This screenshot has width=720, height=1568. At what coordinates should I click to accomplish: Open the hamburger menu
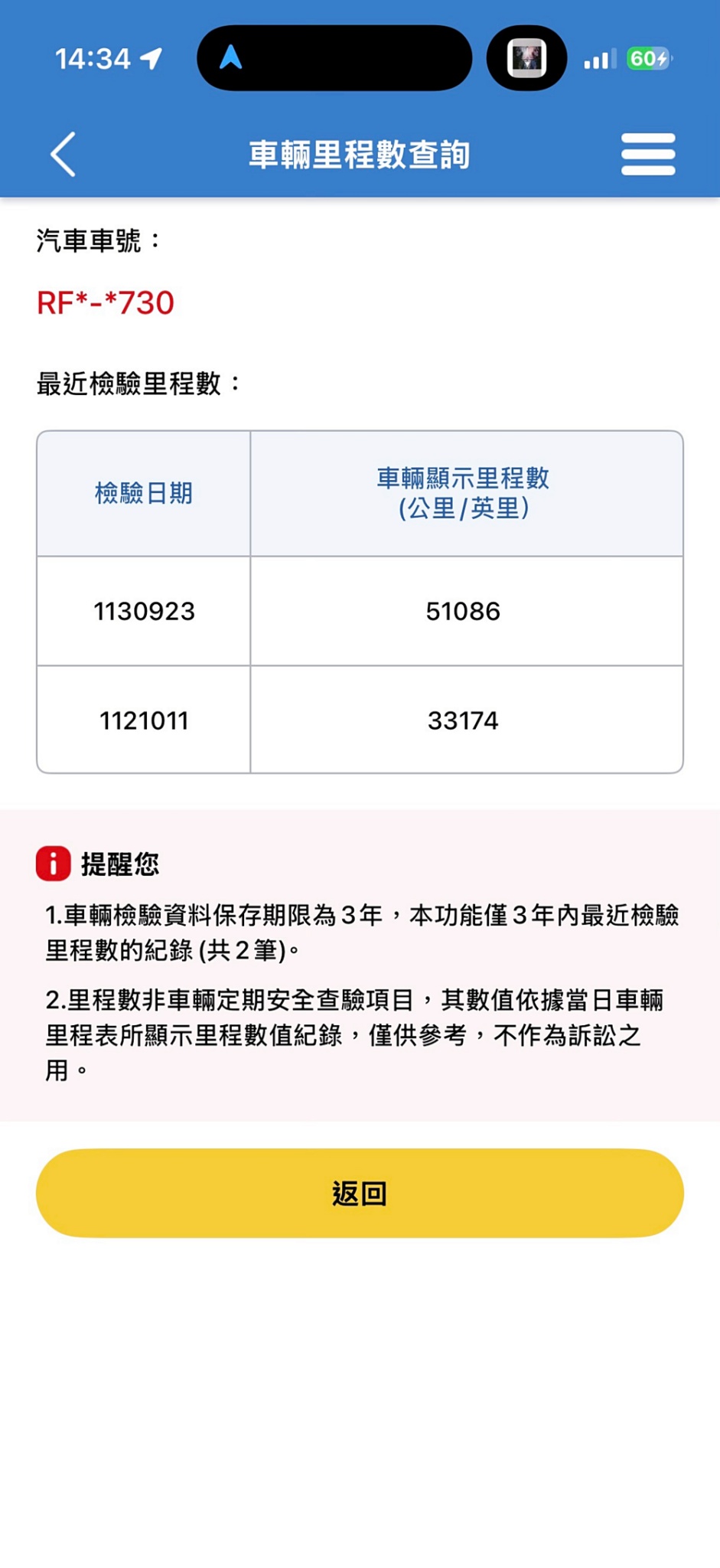(x=647, y=153)
